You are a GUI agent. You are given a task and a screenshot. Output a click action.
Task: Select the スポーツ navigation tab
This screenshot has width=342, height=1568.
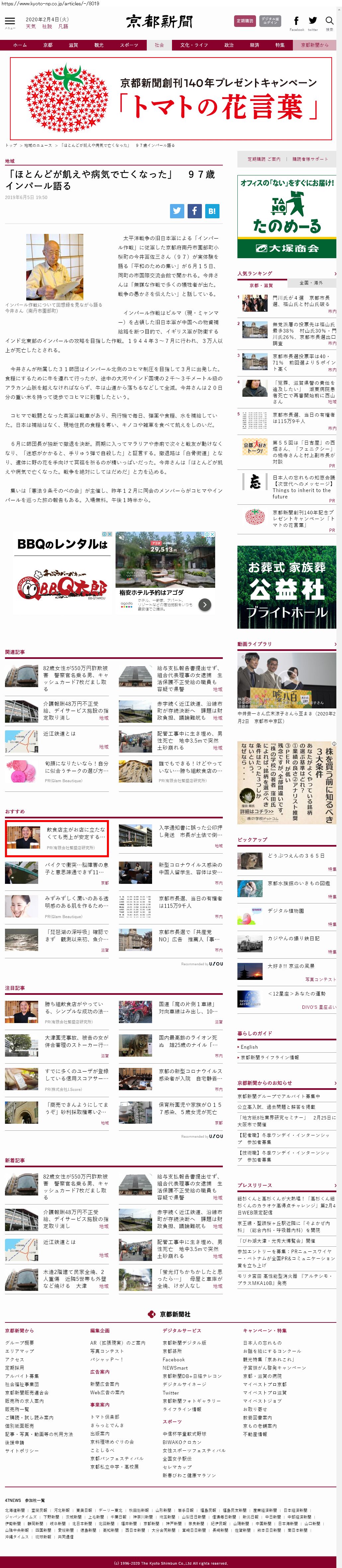click(x=128, y=45)
